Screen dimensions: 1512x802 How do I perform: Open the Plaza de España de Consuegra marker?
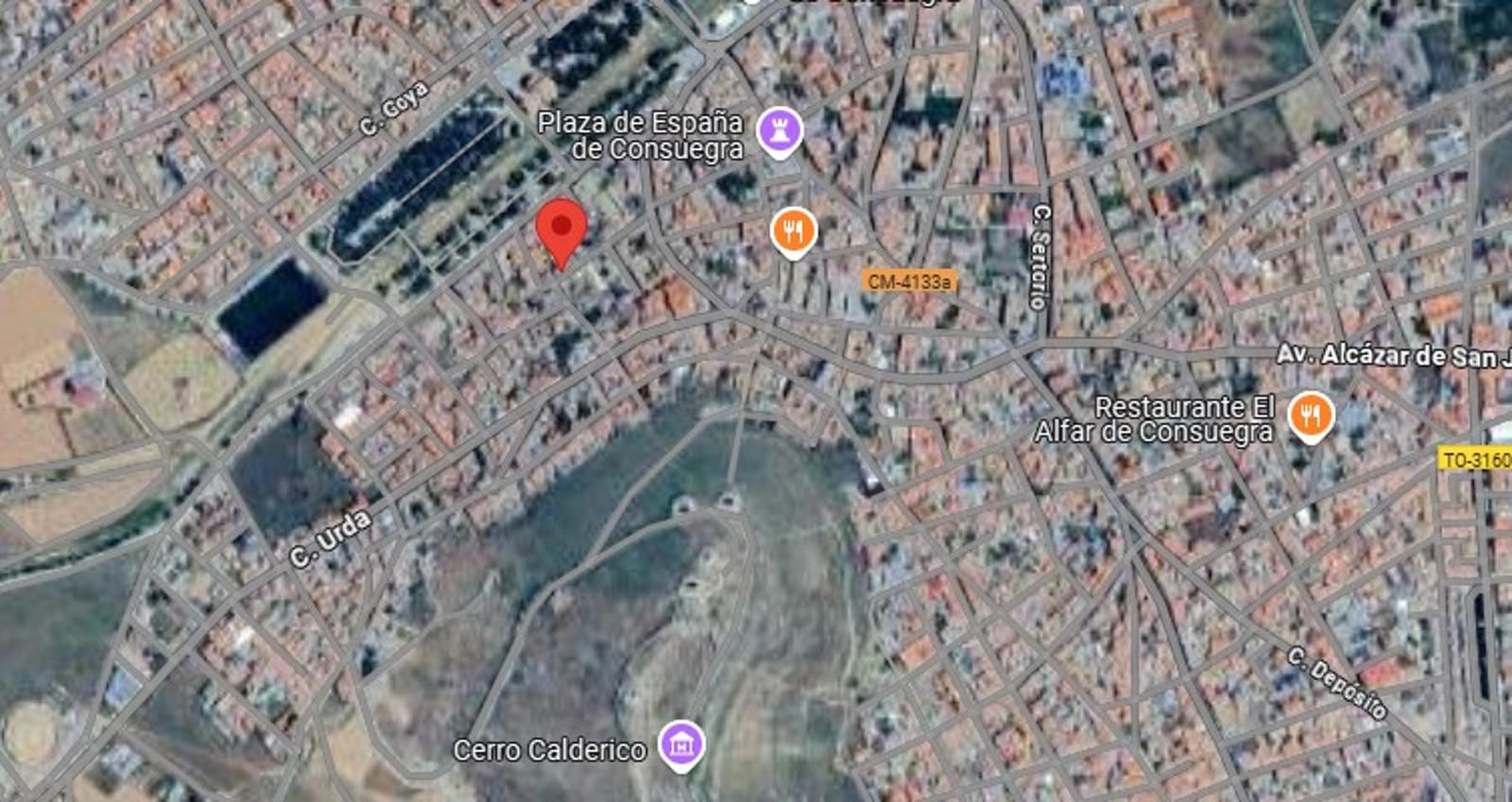[x=779, y=130]
